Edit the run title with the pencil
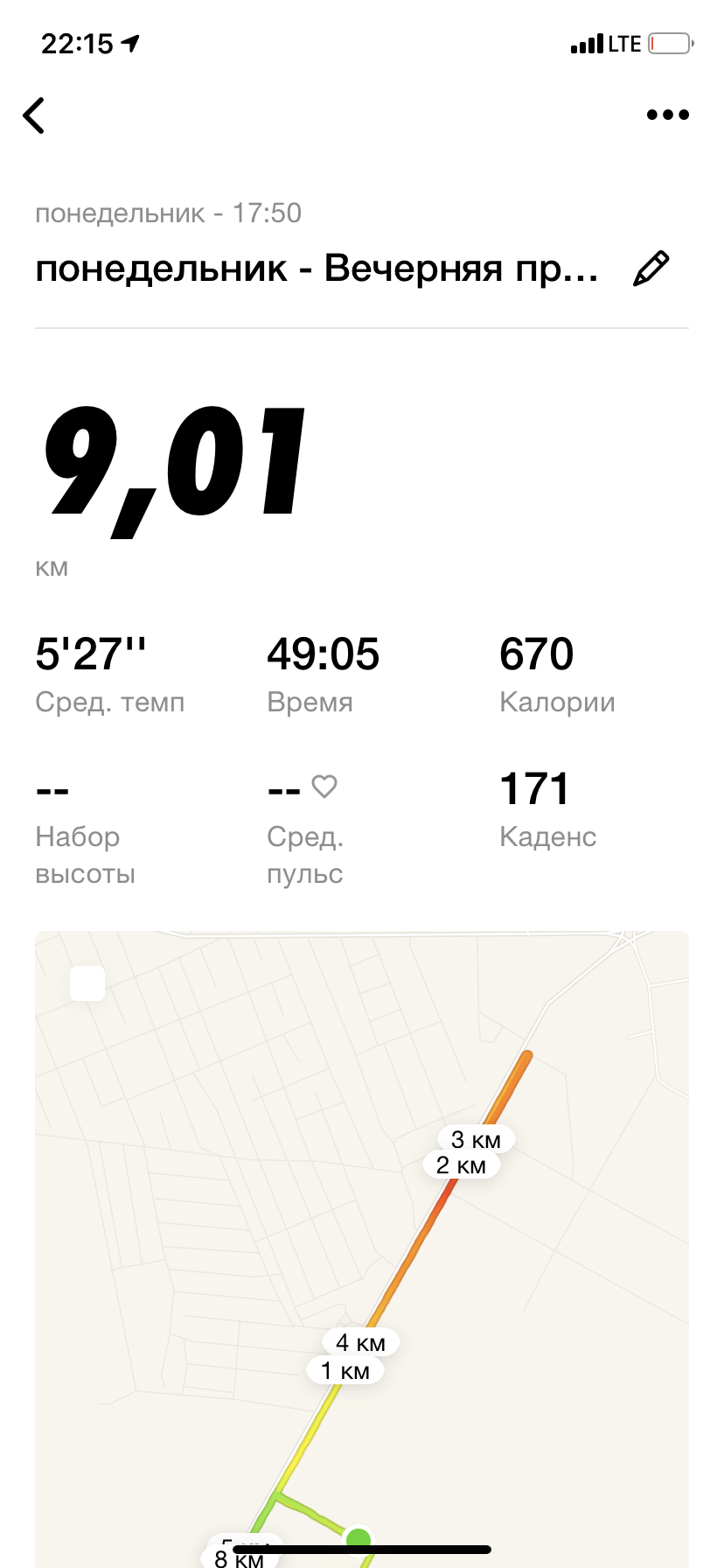This screenshot has height=1568, width=724. pos(651,269)
